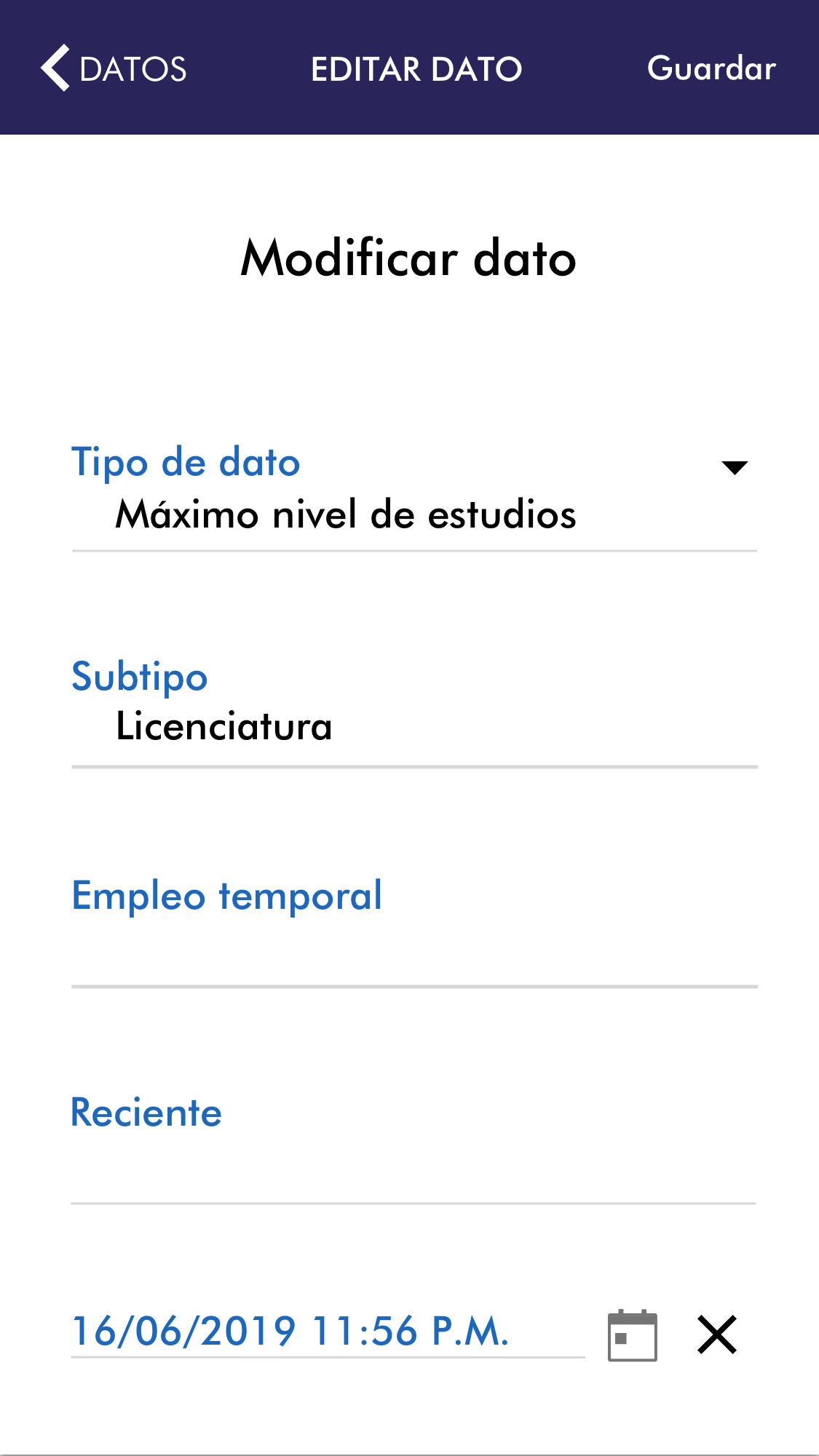
Task: Tap Guardar to save changes
Action: tap(711, 68)
